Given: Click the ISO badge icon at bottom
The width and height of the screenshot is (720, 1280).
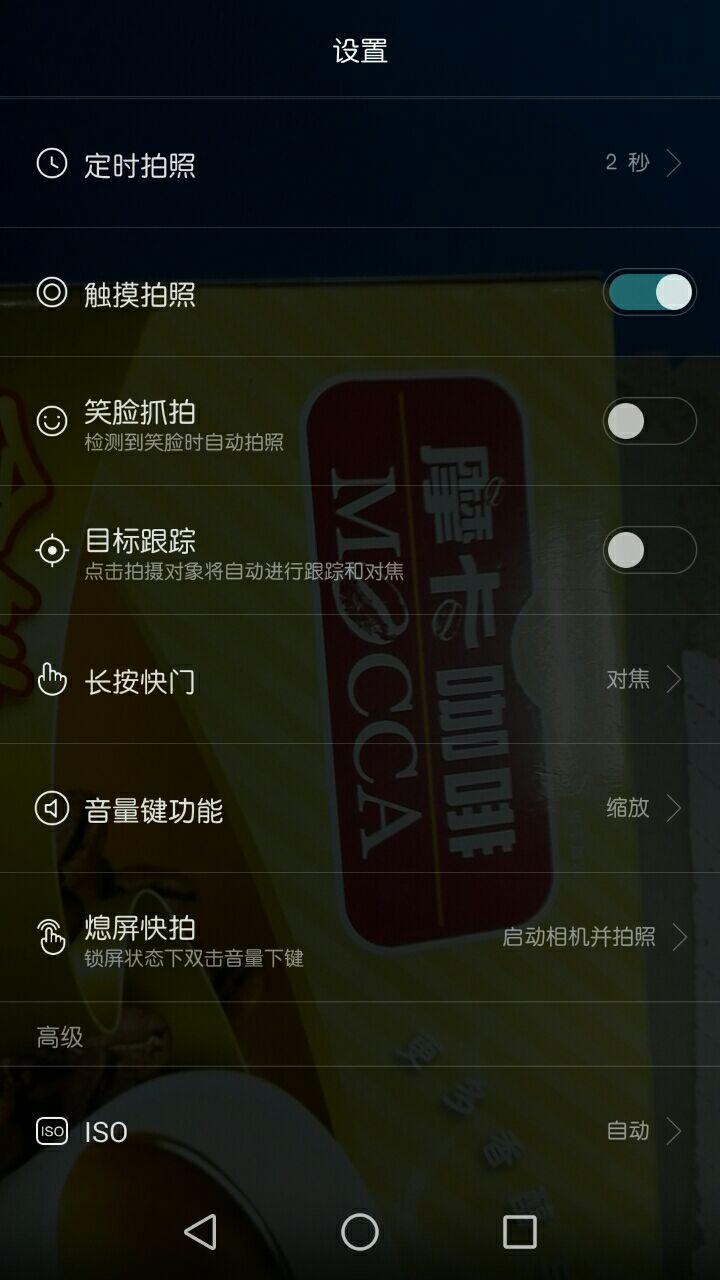Looking at the screenshot, I should pos(50,1132).
